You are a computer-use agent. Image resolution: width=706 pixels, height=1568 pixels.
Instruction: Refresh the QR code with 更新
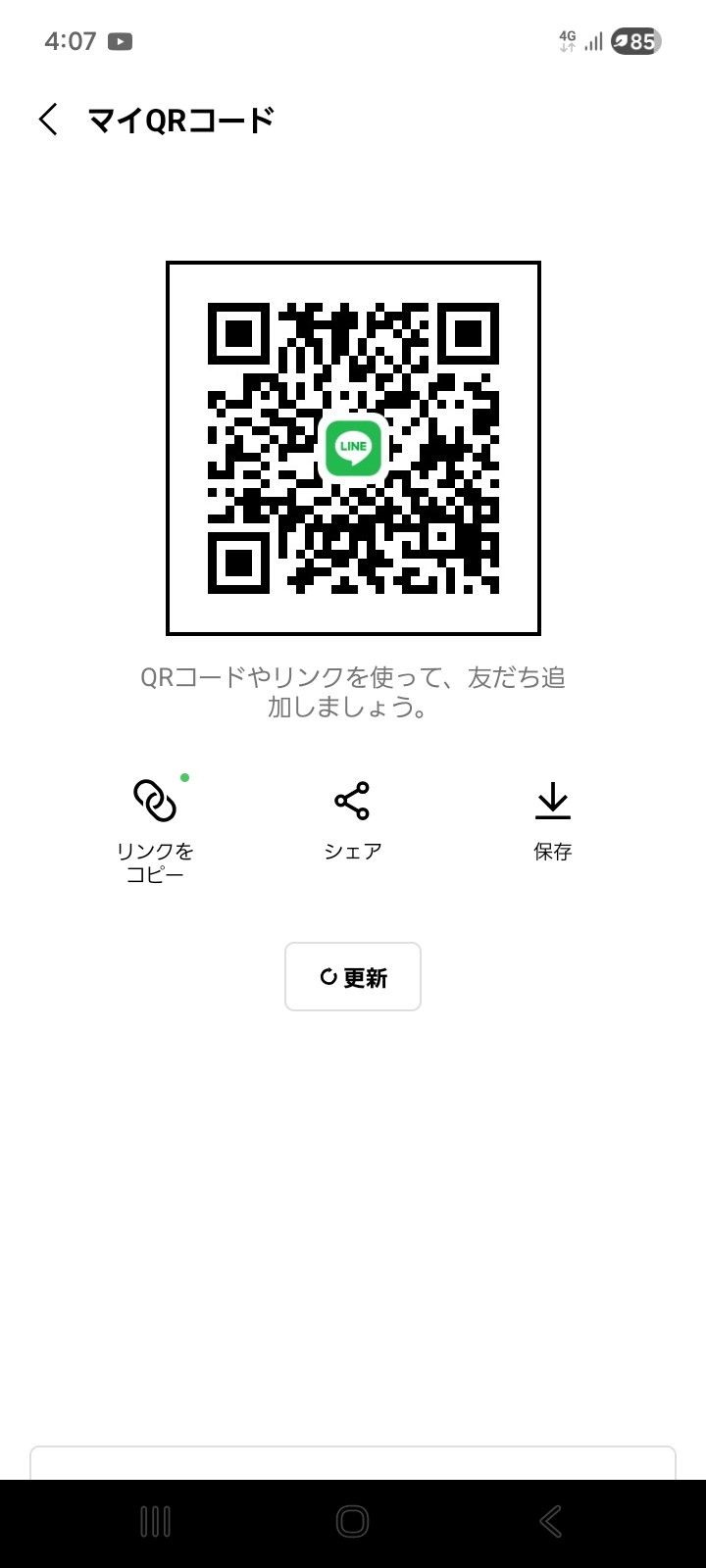pyautogui.click(x=353, y=976)
